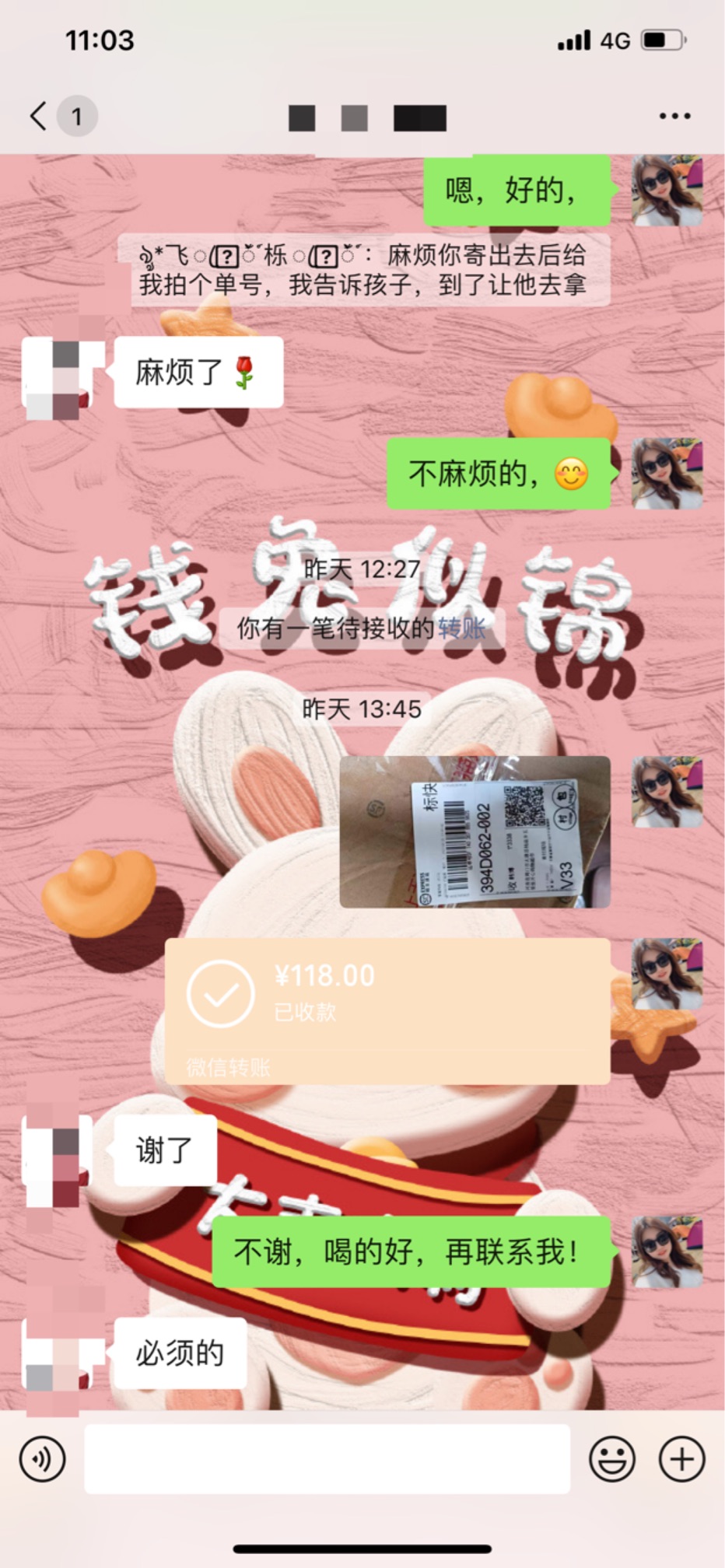Open the ¥118.00 transfer card

pyautogui.click(x=387, y=1010)
